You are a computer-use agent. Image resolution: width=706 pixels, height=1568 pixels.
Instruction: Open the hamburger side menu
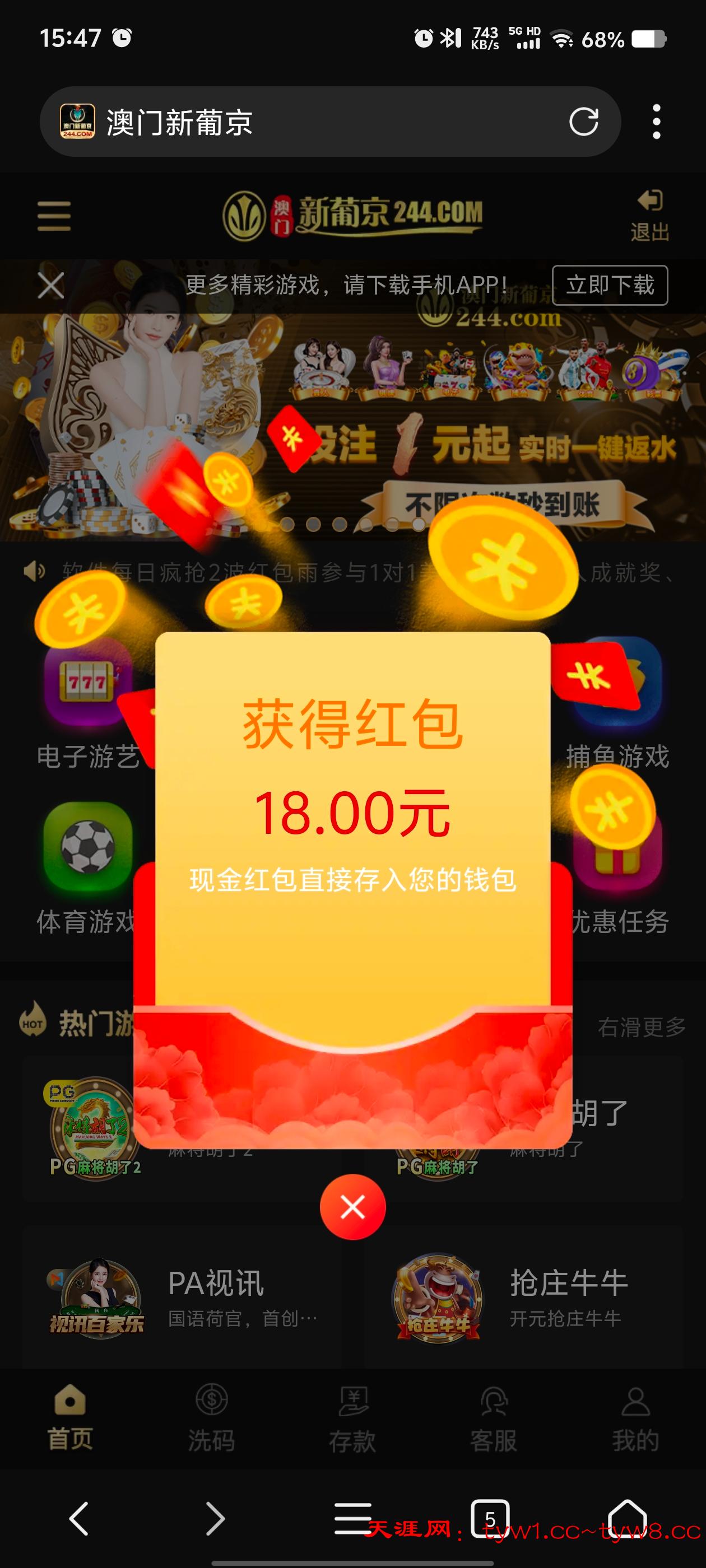click(x=54, y=216)
